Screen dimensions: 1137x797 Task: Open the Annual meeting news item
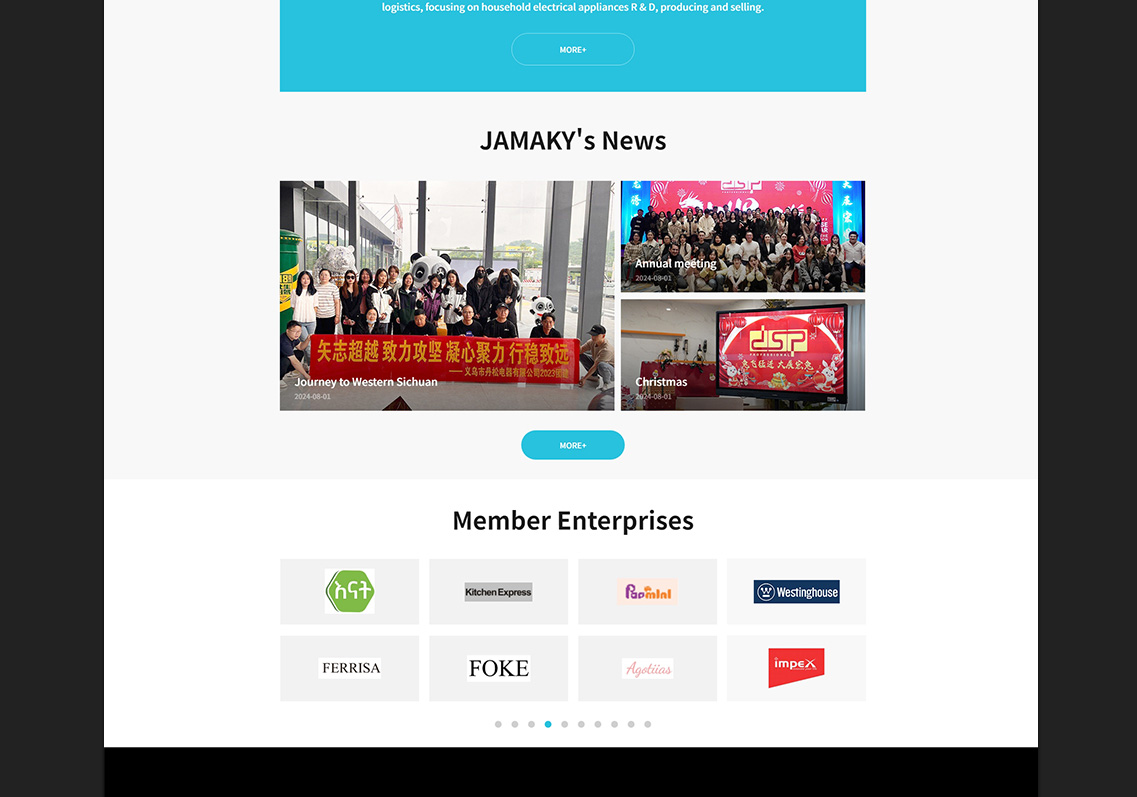(x=742, y=236)
